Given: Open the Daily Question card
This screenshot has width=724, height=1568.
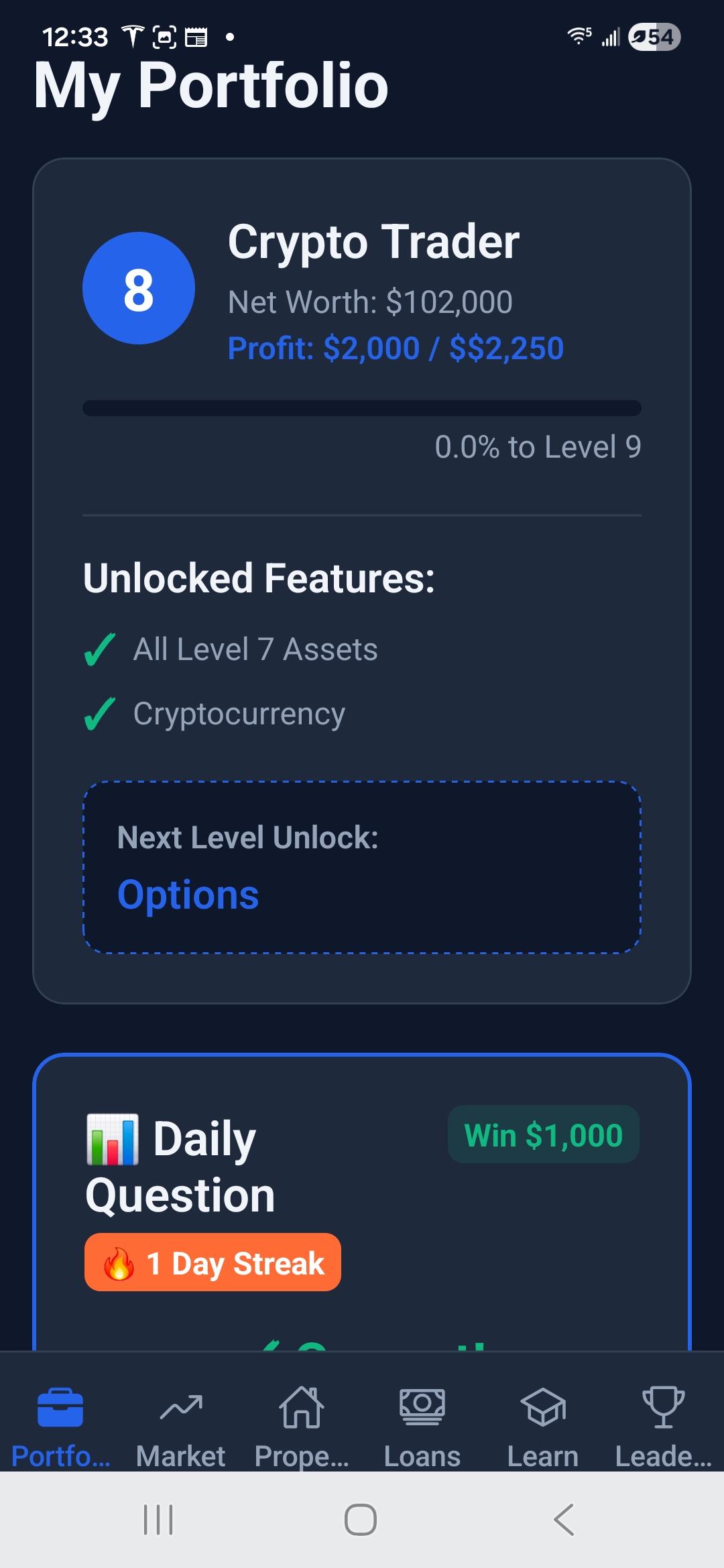Looking at the screenshot, I should tap(362, 1206).
